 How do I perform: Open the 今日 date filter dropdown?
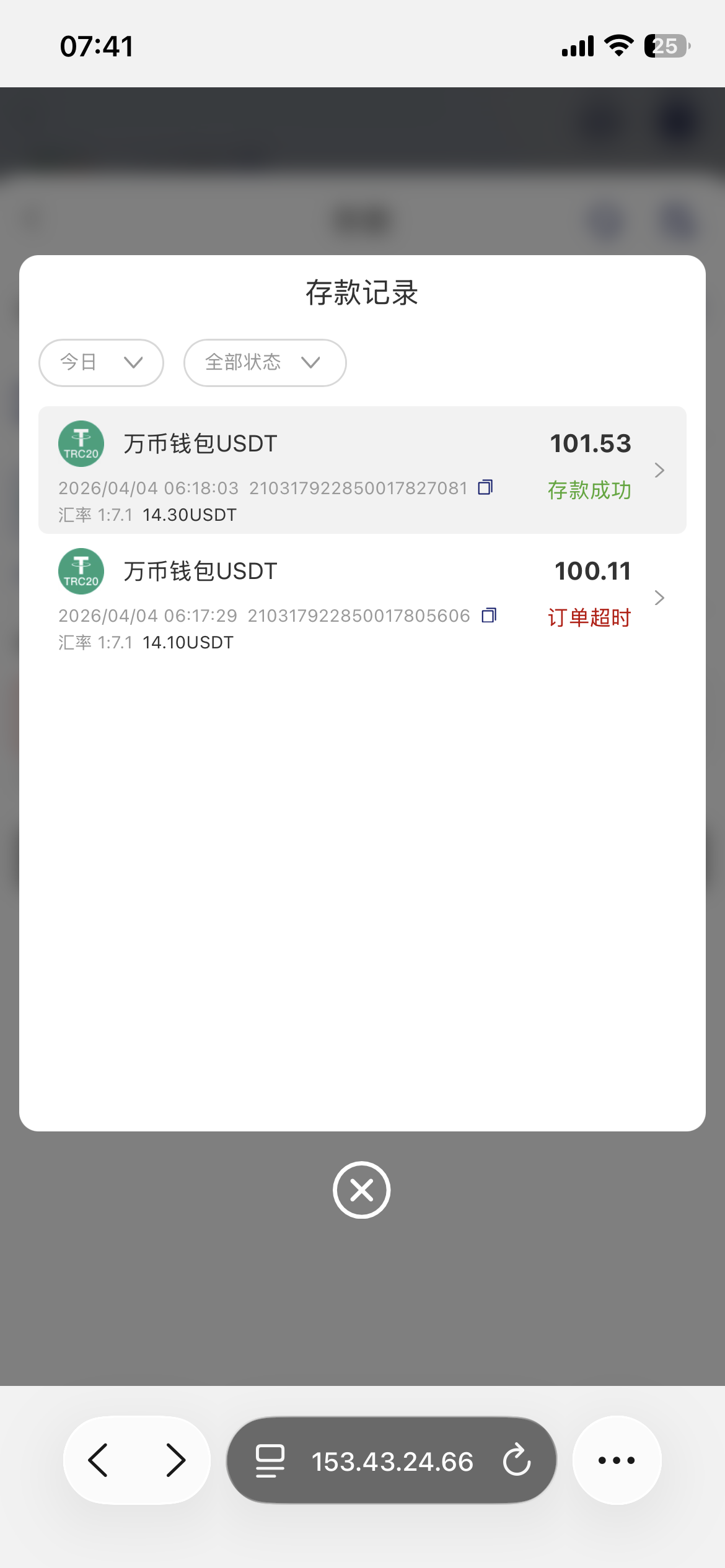tap(101, 362)
